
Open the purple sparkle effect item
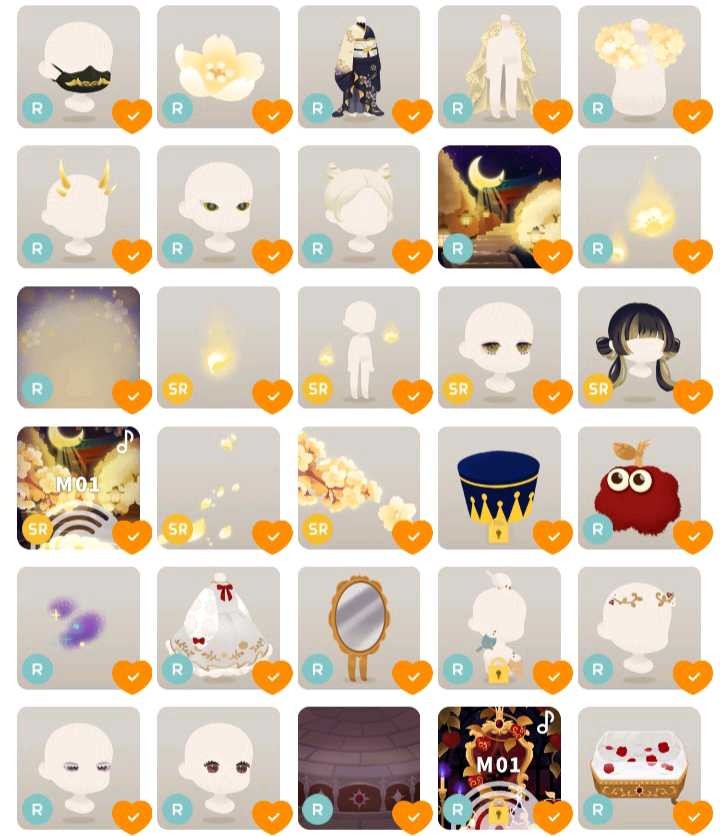point(78,627)
